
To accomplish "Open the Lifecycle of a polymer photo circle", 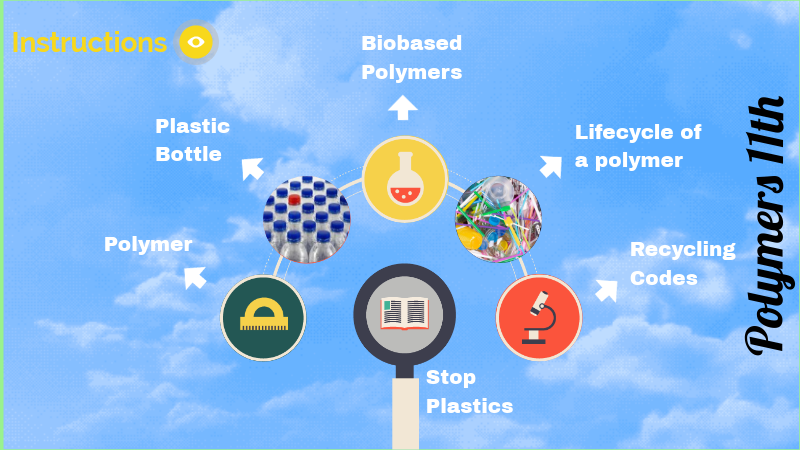I will coord(497,214).
